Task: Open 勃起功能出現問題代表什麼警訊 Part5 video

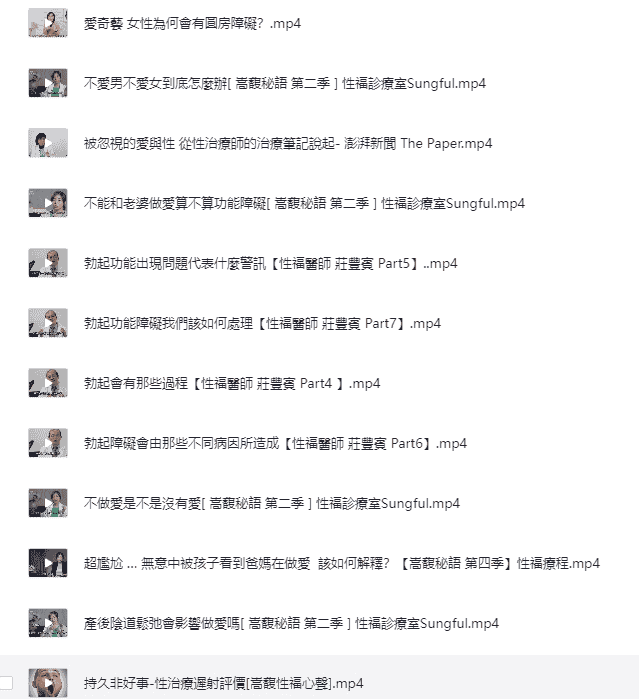Action: (270, 263)
